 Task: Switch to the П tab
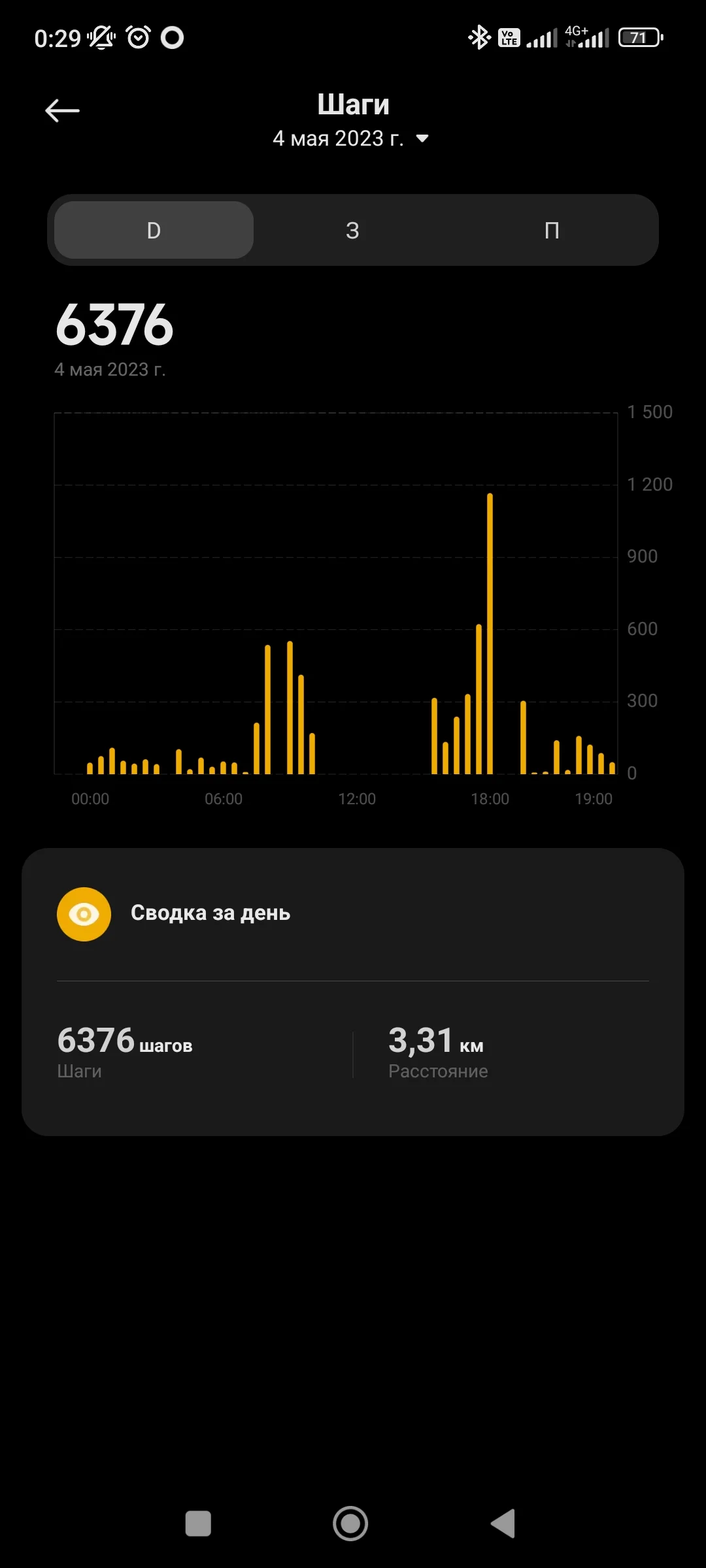tap(552, 230)
